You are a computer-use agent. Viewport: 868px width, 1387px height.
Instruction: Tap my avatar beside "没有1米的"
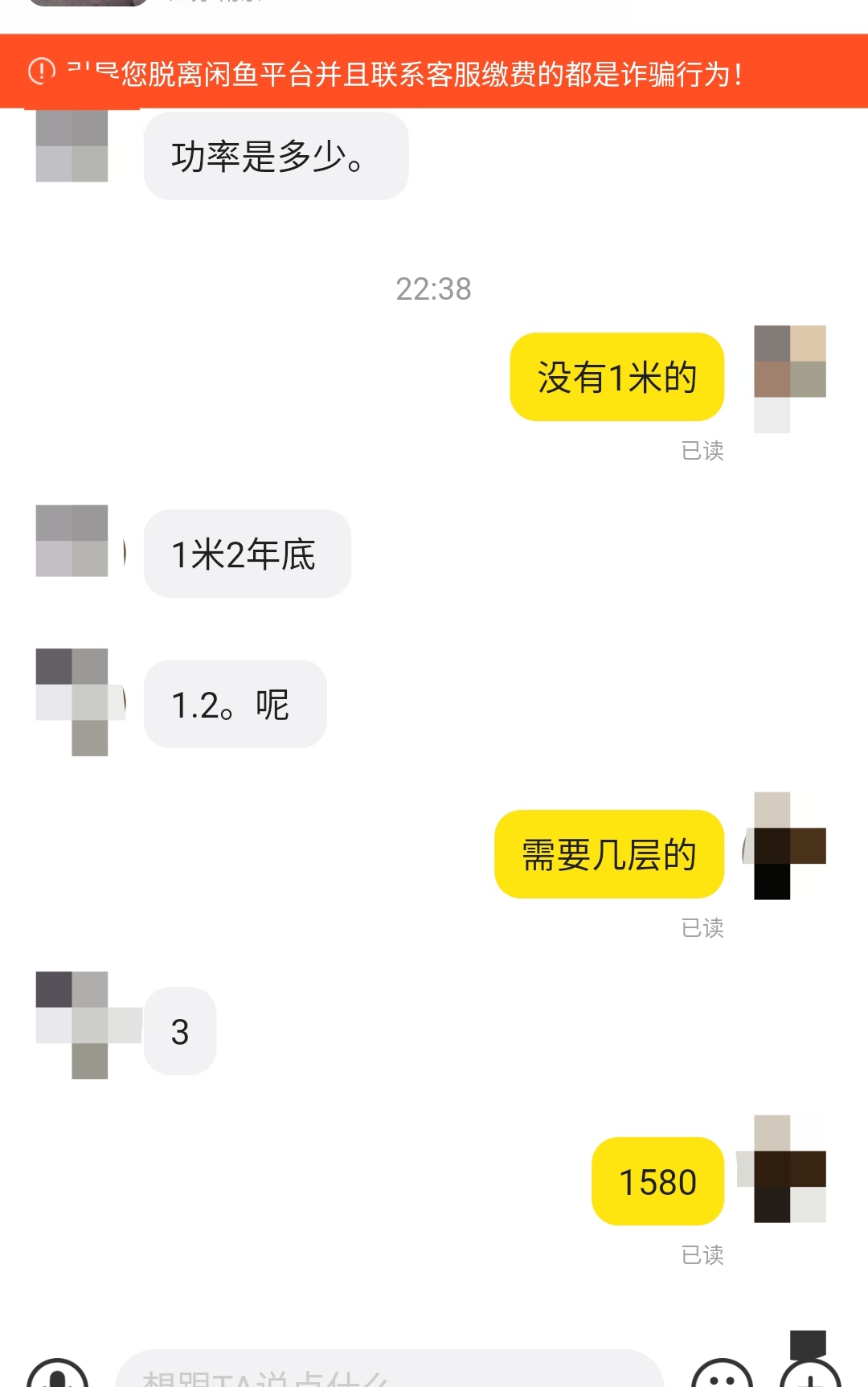[x=789, y=362]
